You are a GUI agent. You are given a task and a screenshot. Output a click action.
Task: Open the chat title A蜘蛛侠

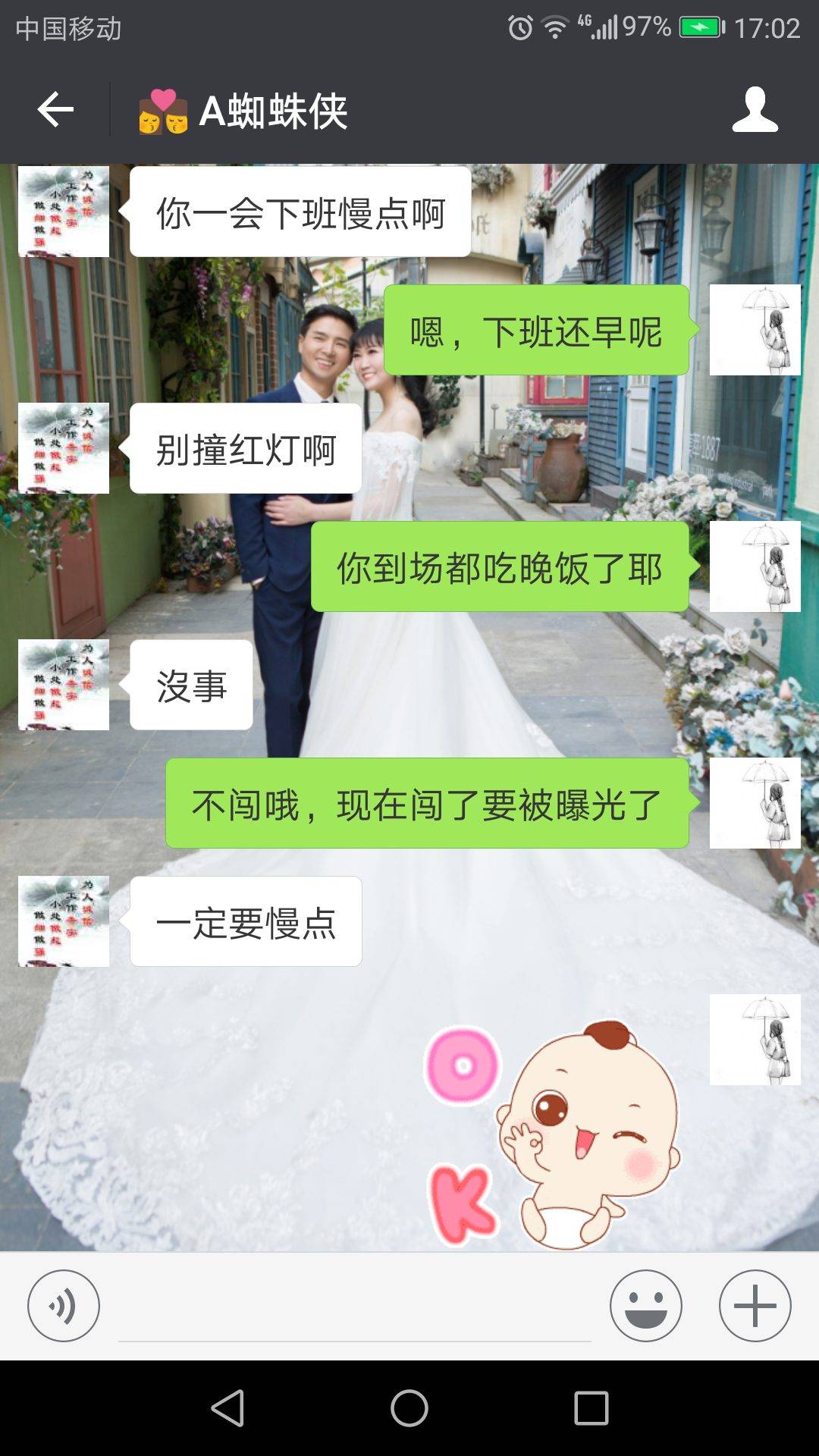[273, 110]
